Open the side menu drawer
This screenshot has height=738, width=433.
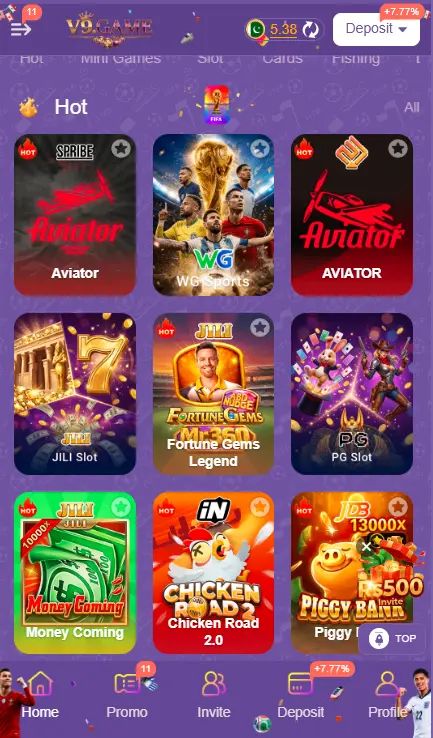click(21, 29)
